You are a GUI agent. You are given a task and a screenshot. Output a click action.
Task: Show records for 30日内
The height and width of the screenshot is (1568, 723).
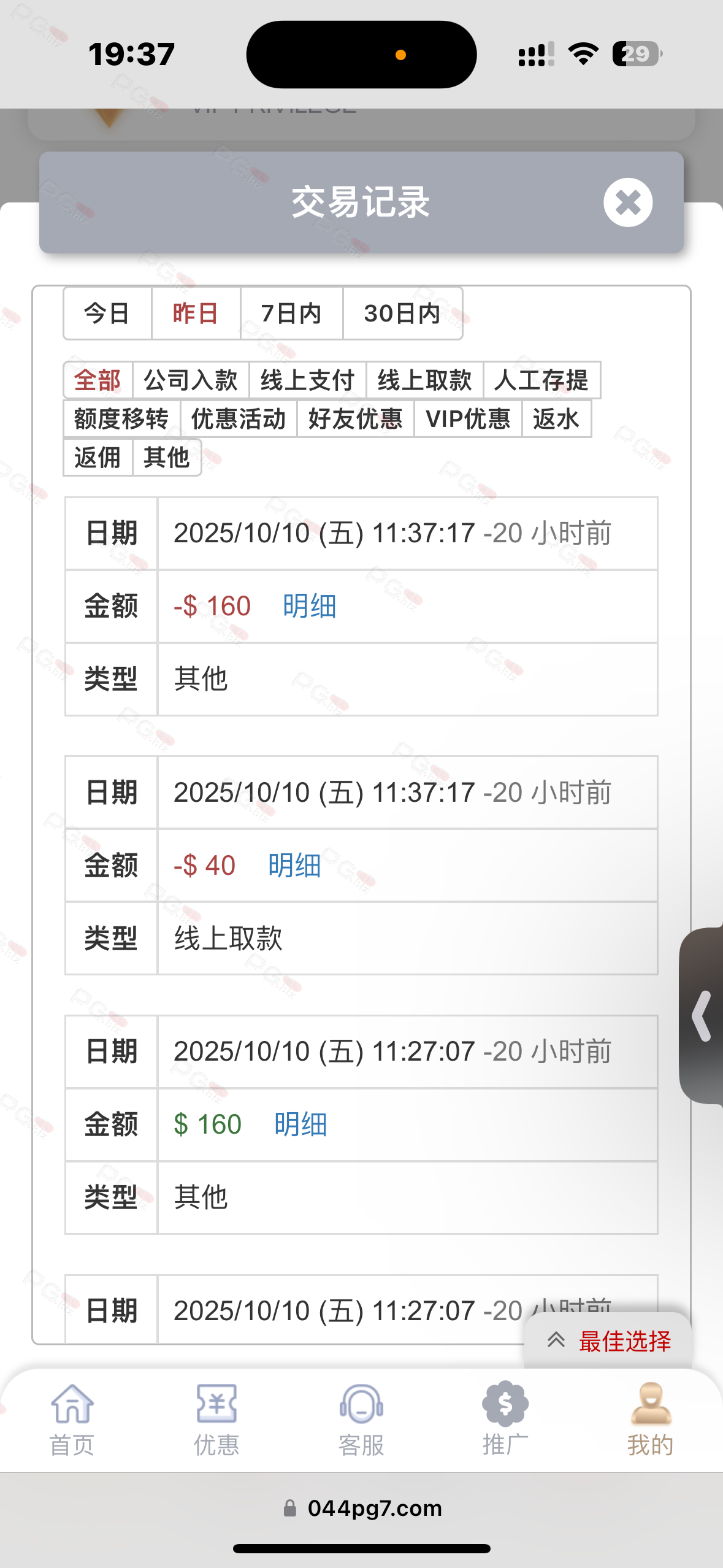(x=402, y=313)
